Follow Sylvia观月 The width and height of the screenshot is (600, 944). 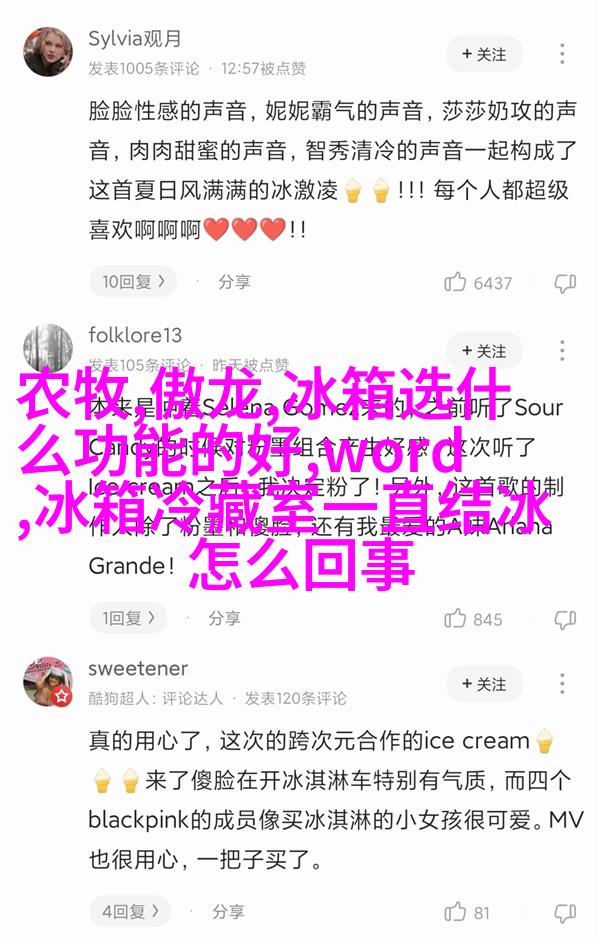coord(485,52)
